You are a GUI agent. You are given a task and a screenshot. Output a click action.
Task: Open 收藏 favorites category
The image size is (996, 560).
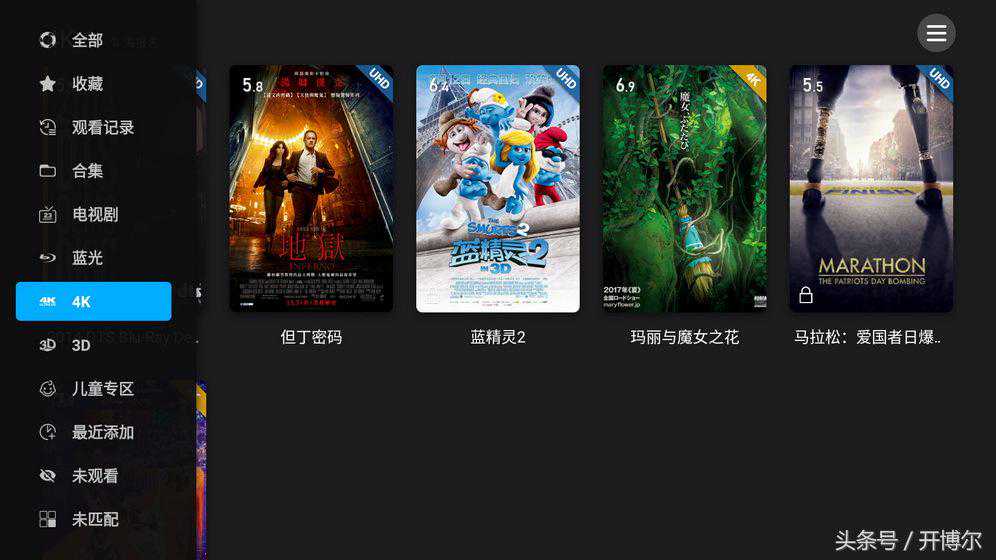point(86,84)
